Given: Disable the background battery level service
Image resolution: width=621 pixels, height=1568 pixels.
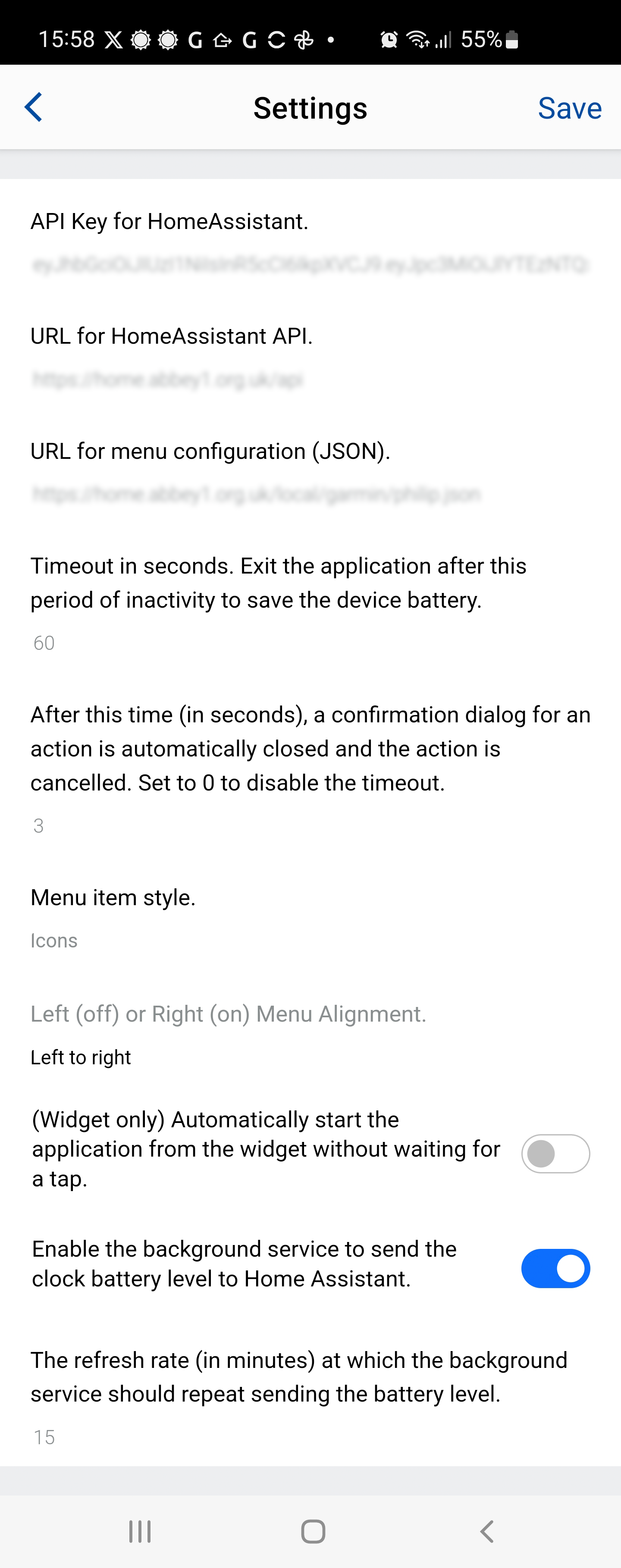Looking at the screenshot, I should tap(555, 1269).
